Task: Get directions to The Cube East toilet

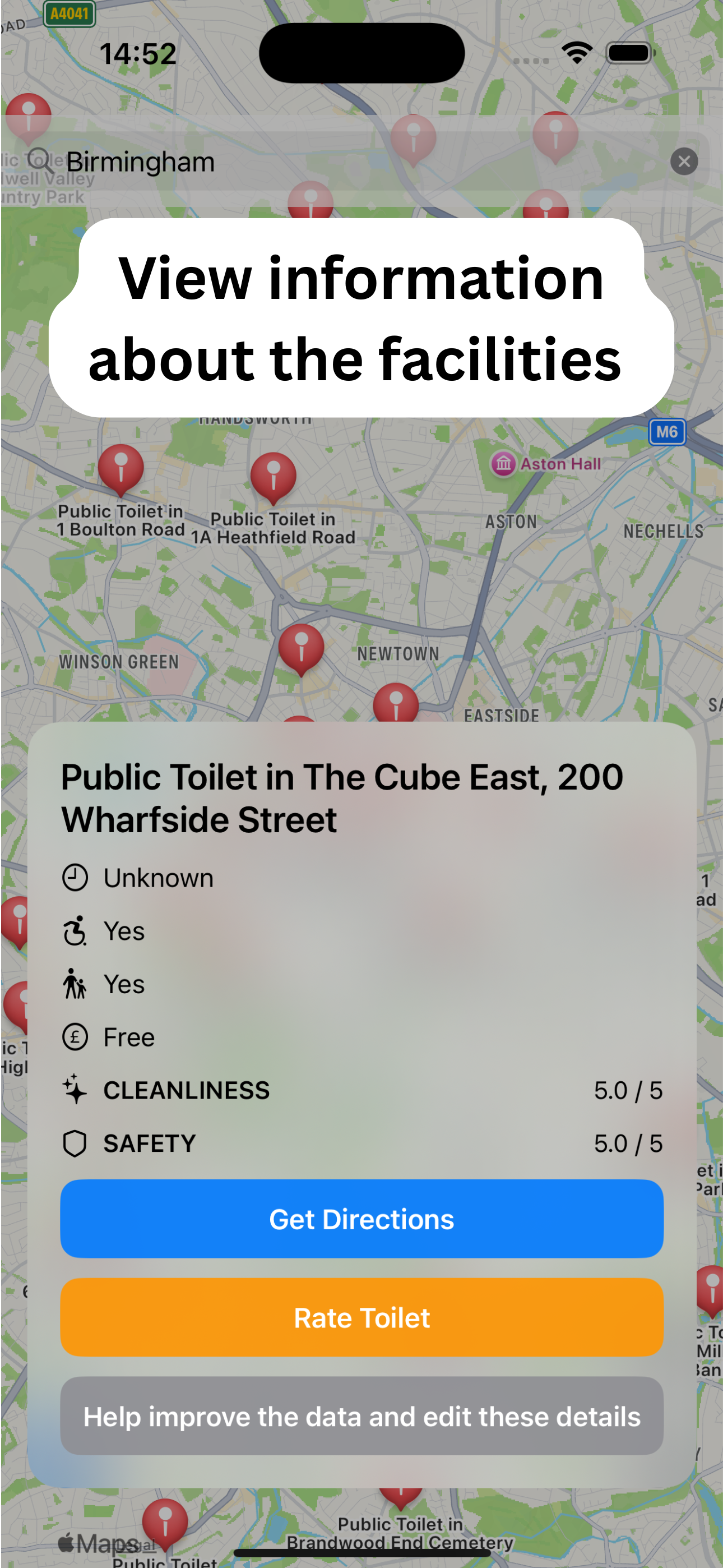Action: [361, 1218]
